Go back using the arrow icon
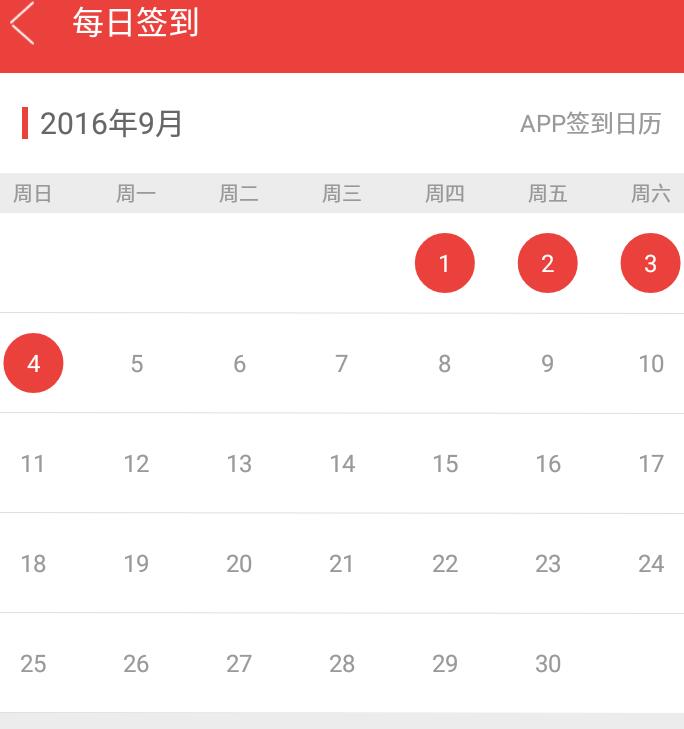 (23, 23)
